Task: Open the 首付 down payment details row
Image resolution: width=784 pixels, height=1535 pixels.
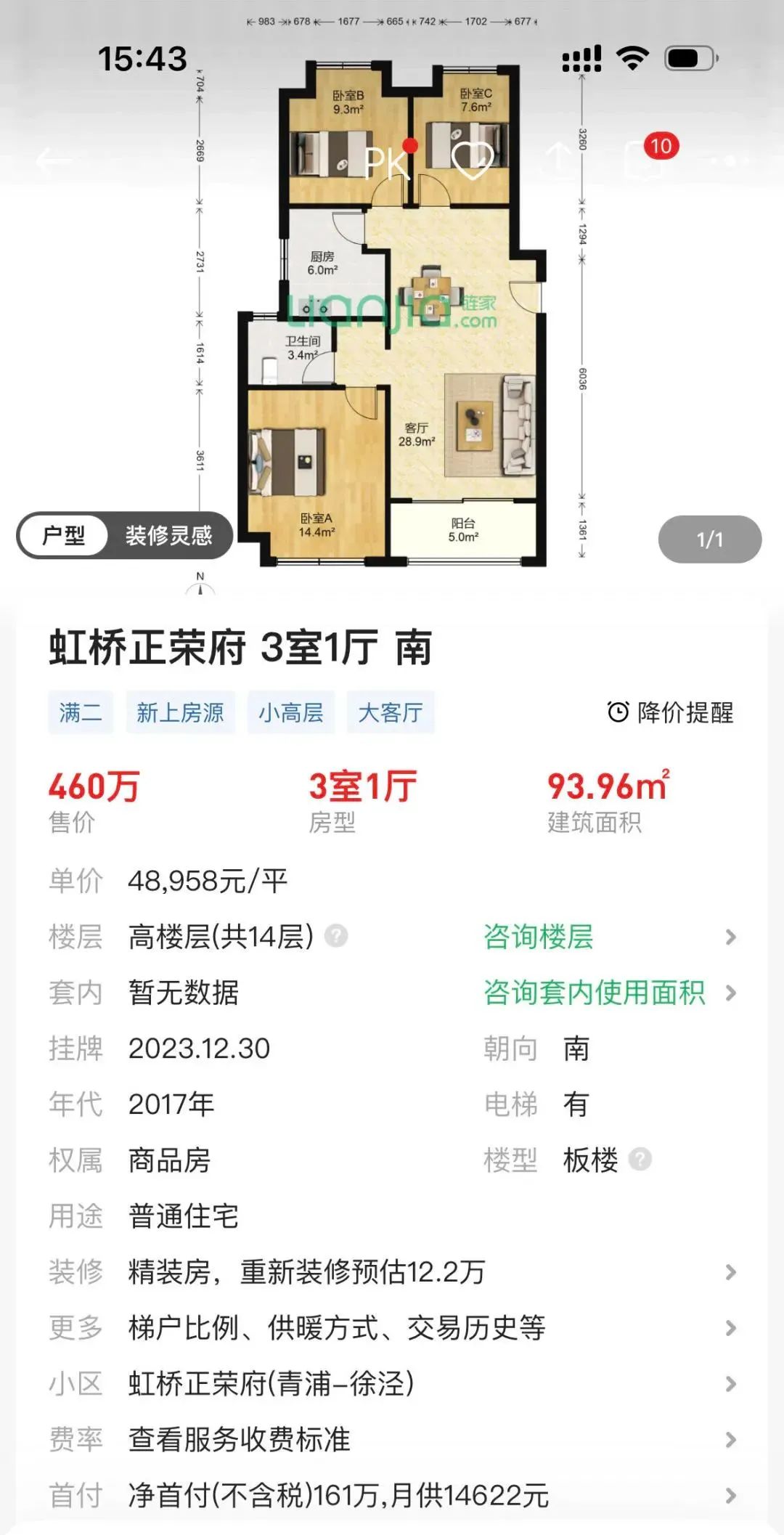Action: tap(392, 1496)
